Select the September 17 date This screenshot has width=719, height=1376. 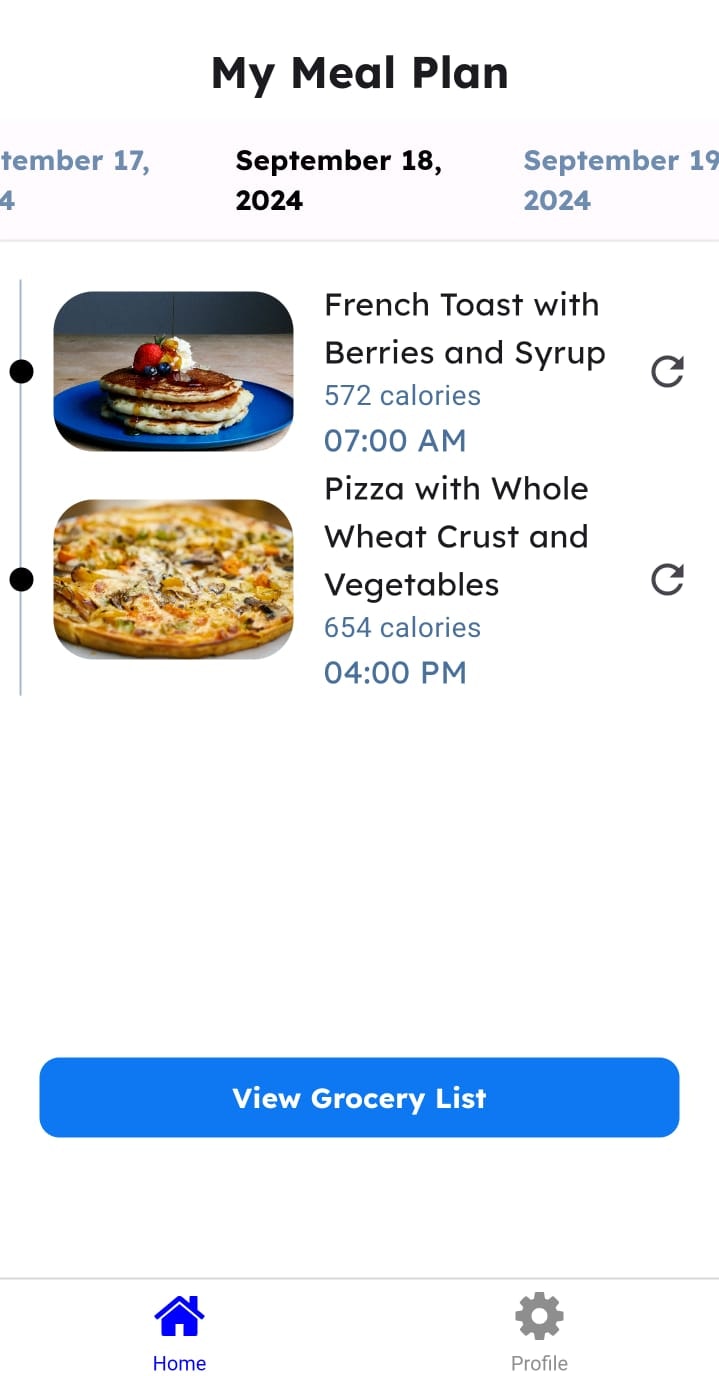click(75, 180)
